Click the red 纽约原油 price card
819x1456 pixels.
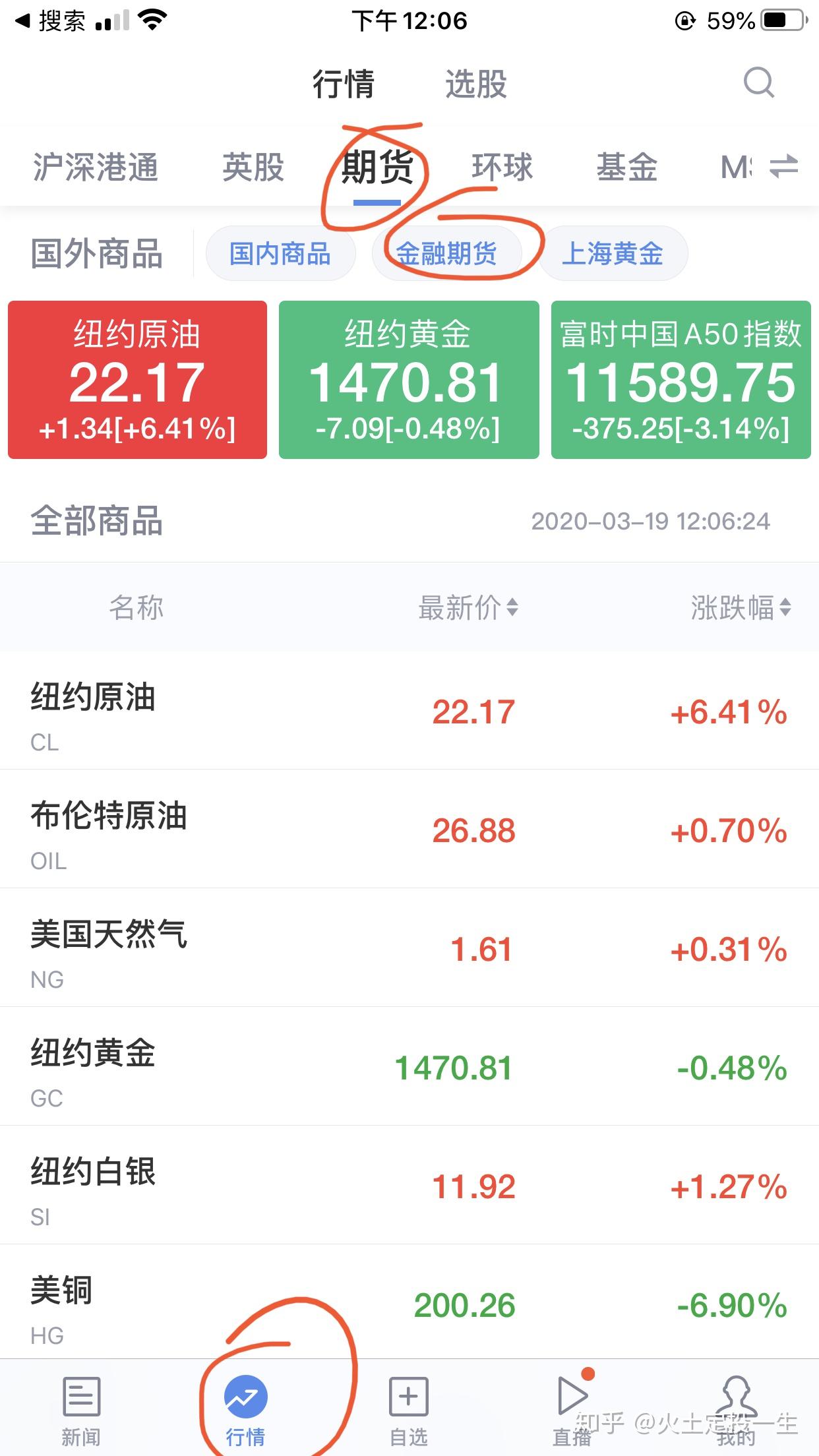coord(136,379)
